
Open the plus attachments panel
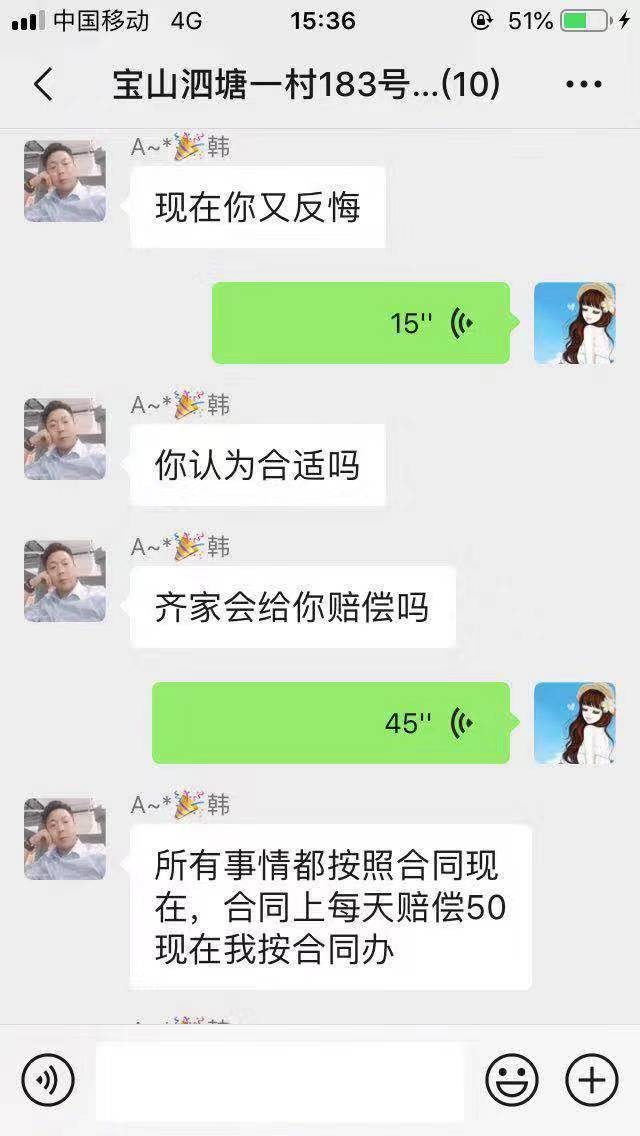point(592,1080)
